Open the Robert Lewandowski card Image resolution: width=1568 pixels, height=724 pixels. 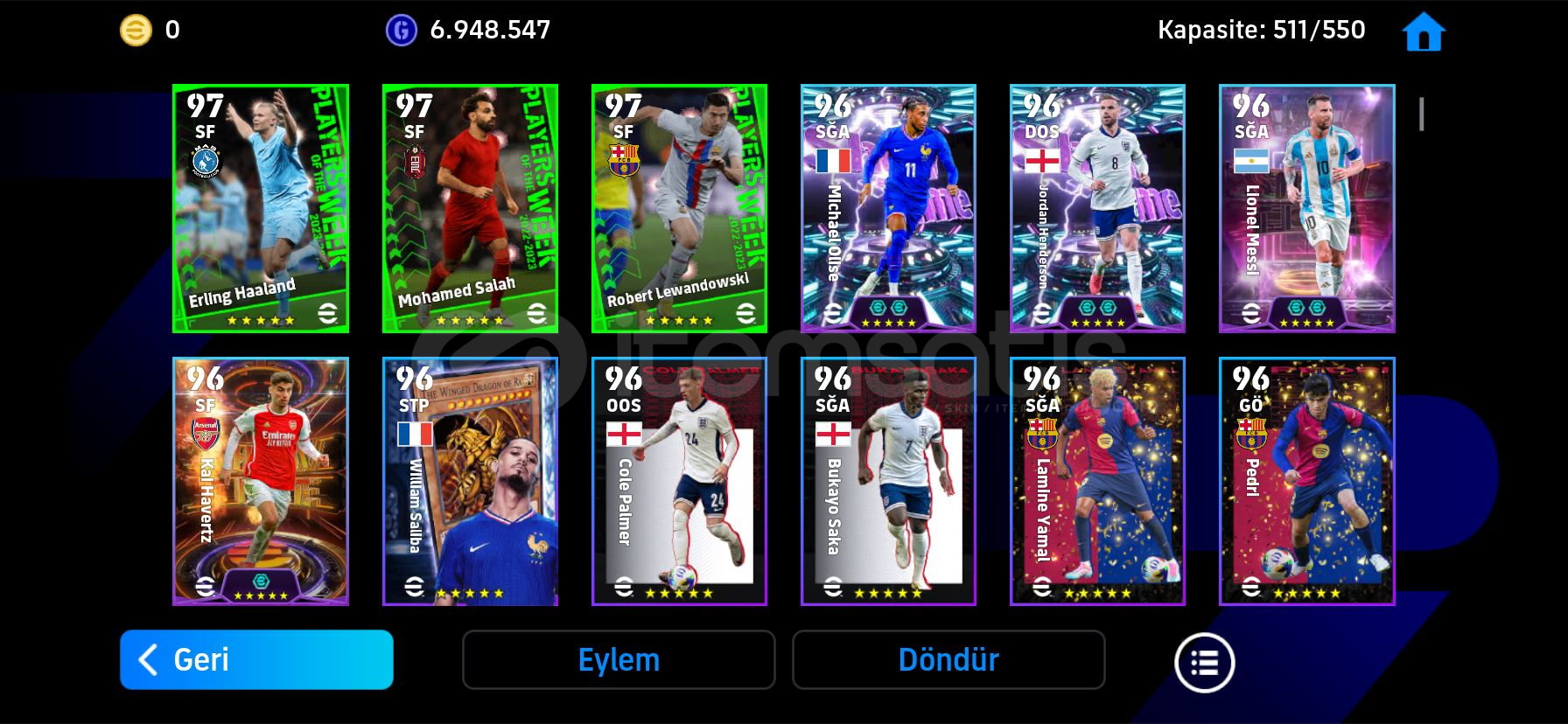pyautogui.click(x=679, y=208)
